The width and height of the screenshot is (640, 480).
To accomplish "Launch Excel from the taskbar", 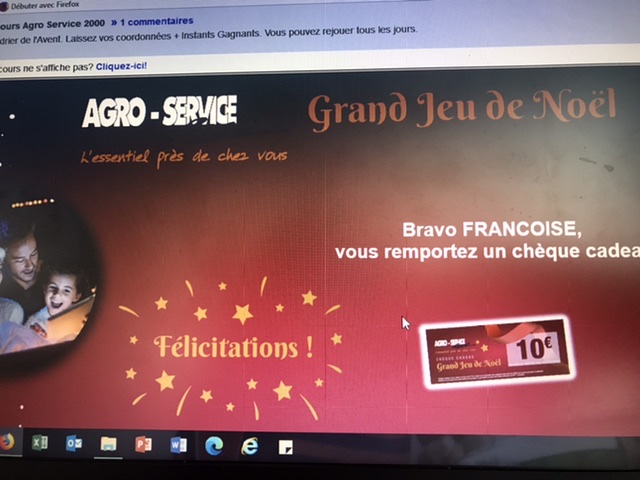I will [x=40, y=443].
